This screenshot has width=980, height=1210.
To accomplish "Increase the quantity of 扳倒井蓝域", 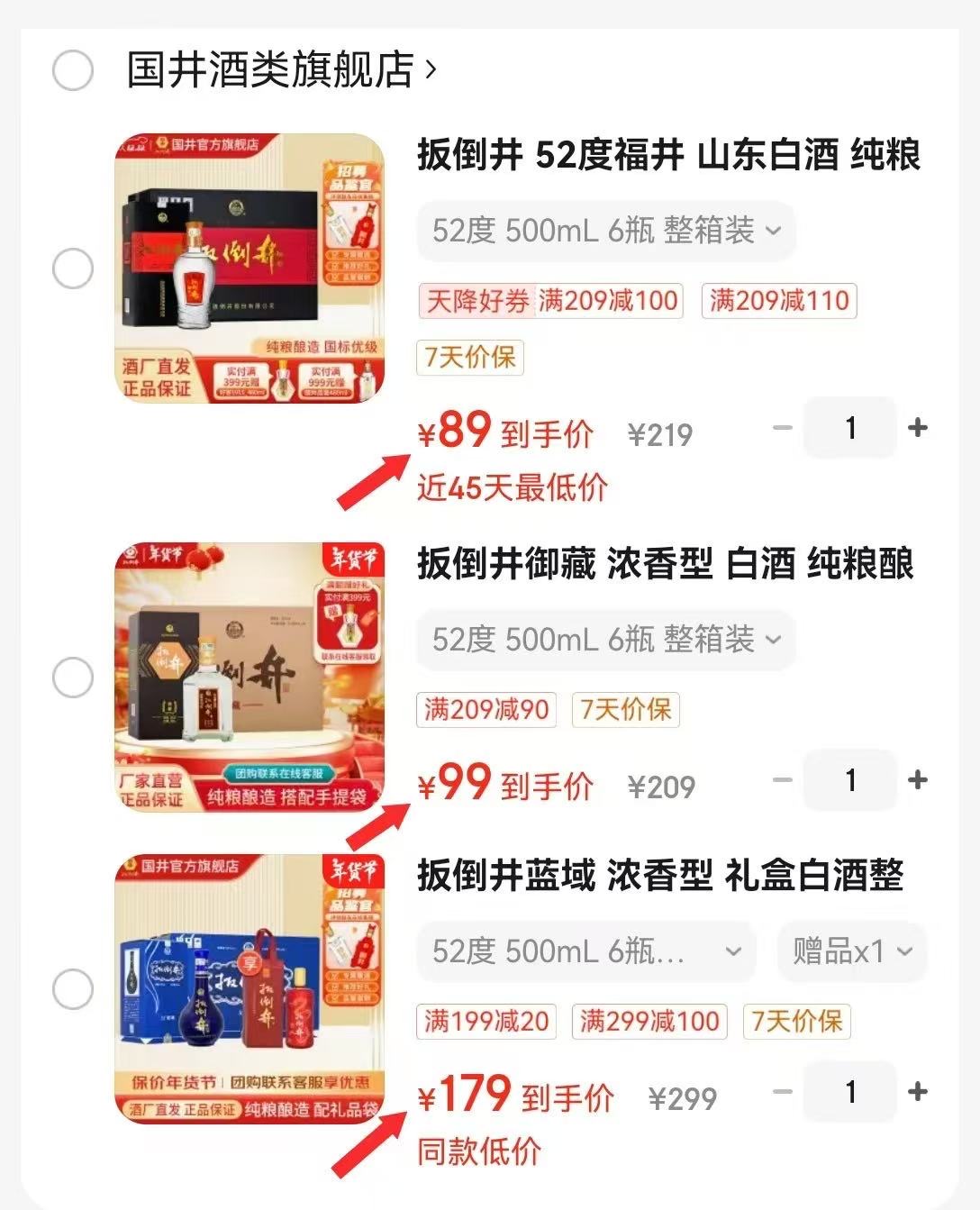I will (918, 1092).
